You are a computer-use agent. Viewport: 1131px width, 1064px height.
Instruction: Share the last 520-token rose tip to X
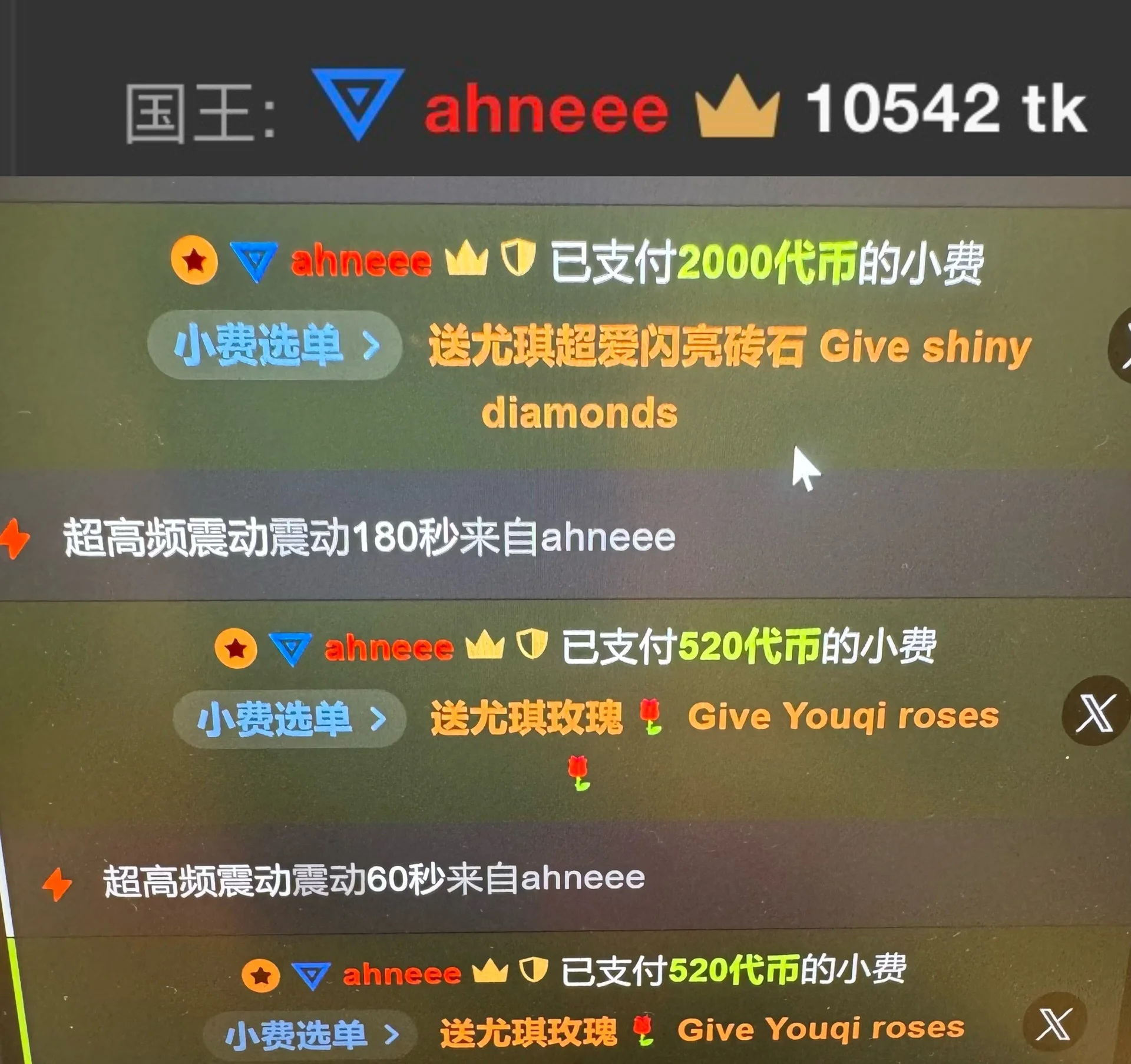click(1054, 1025)
